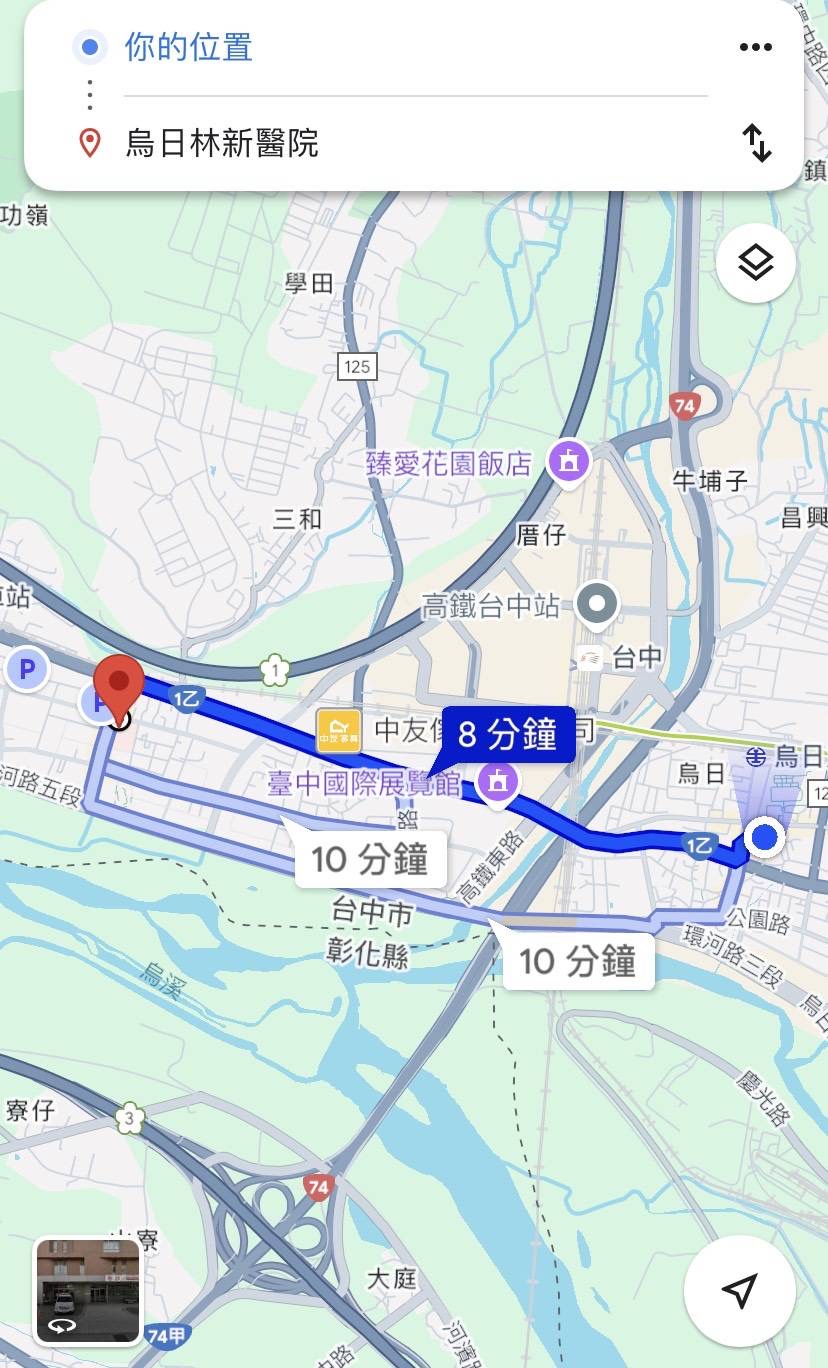Open the 中友 store marker
This screenshot has height=1368, width=828.
click(338, 730)
